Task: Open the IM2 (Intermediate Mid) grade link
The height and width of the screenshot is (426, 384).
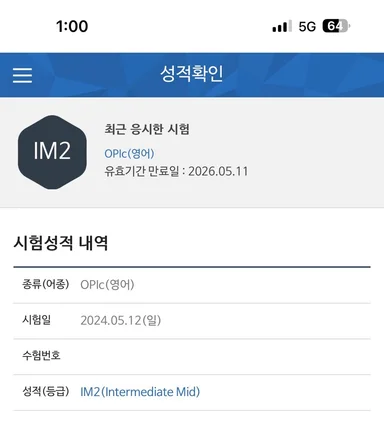Action: [x=140, y=392]
